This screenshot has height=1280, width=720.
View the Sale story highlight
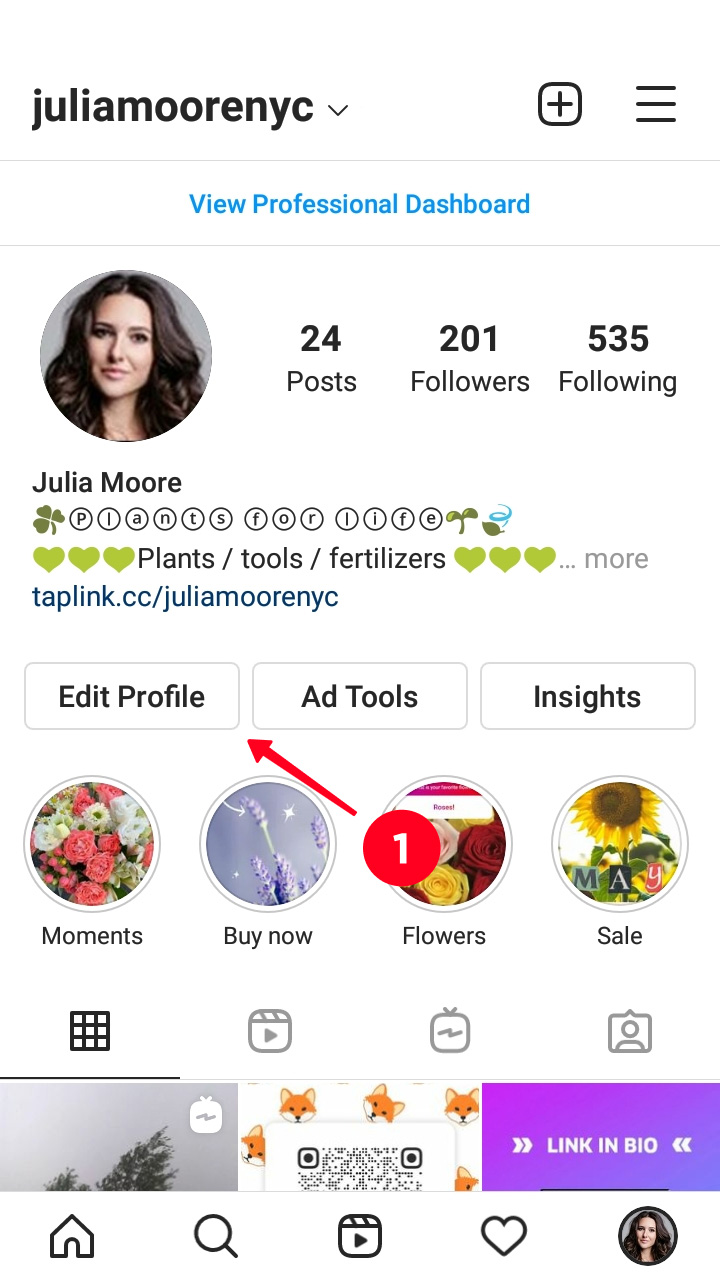(620, 844)
